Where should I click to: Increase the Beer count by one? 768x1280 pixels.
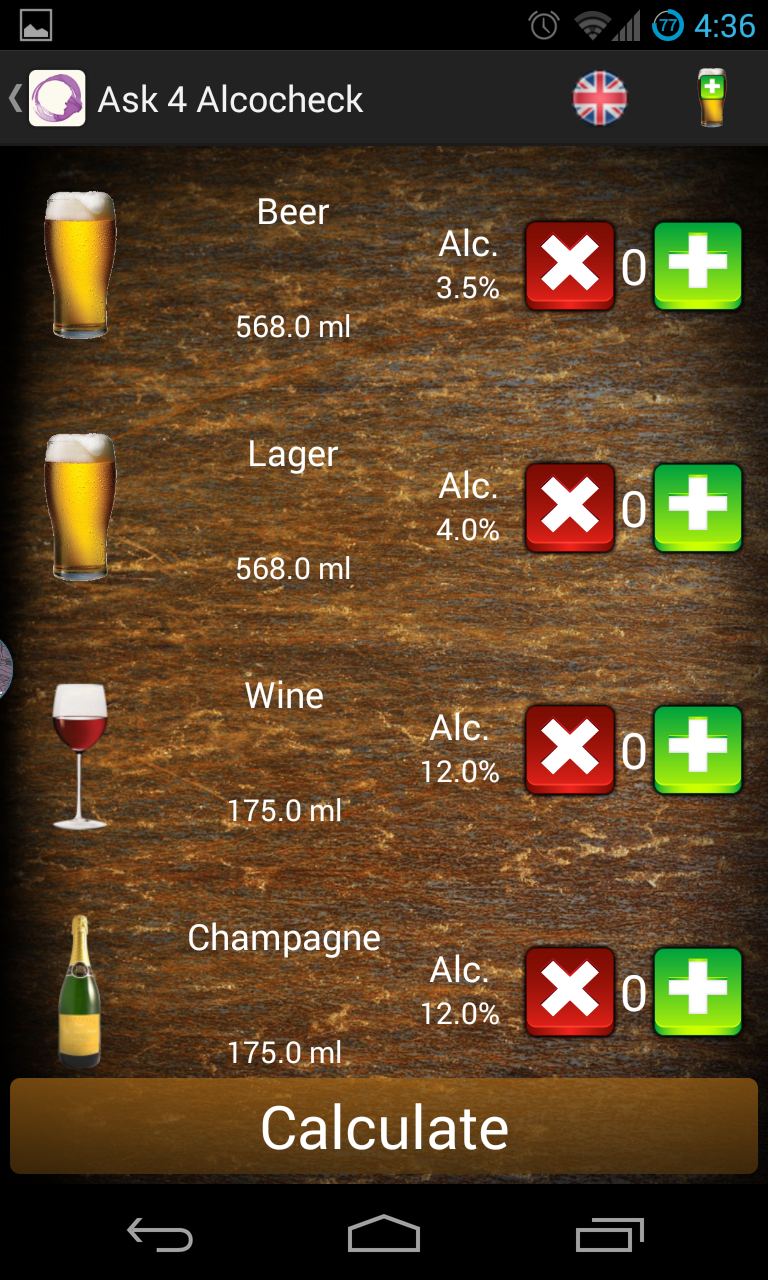[698, 267]
